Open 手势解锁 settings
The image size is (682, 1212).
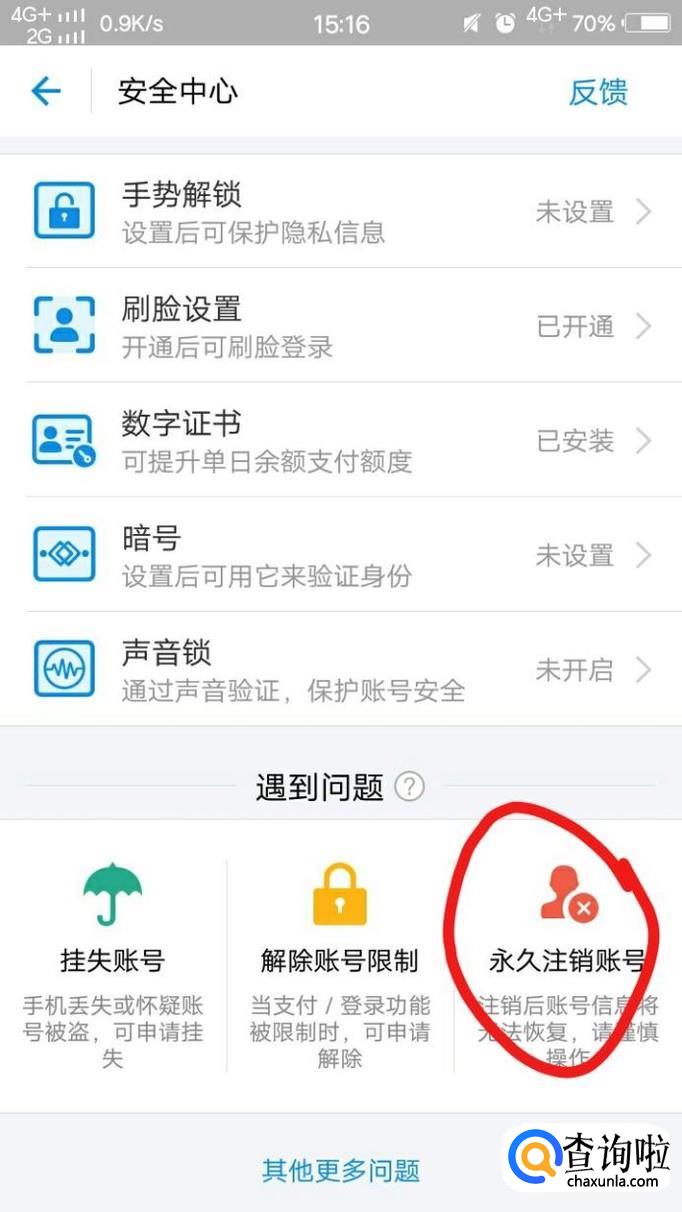[x=340, y=212]
